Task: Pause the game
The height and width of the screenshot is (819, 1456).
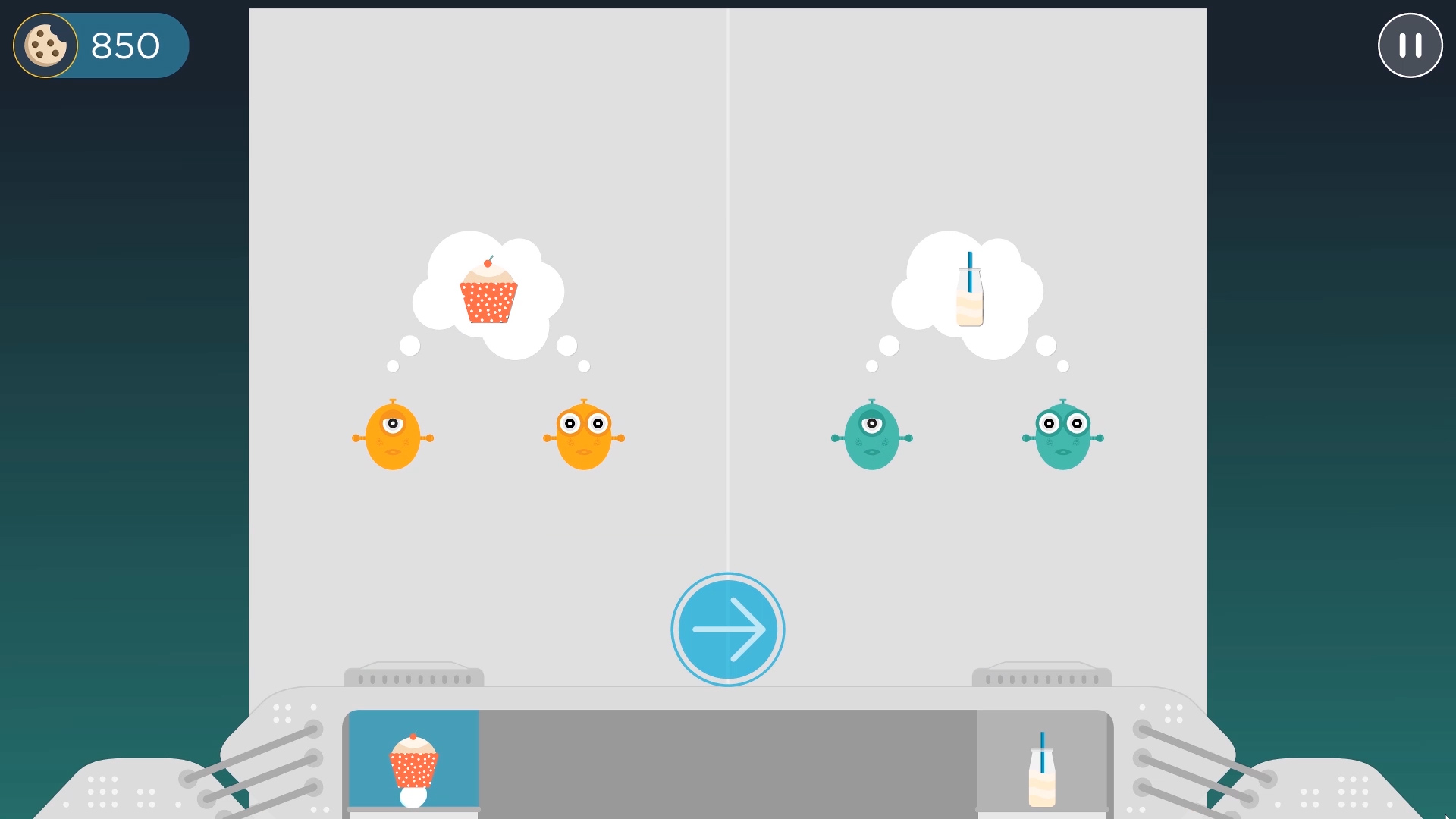Action: pyautogui.click(x=1410, y=45)
